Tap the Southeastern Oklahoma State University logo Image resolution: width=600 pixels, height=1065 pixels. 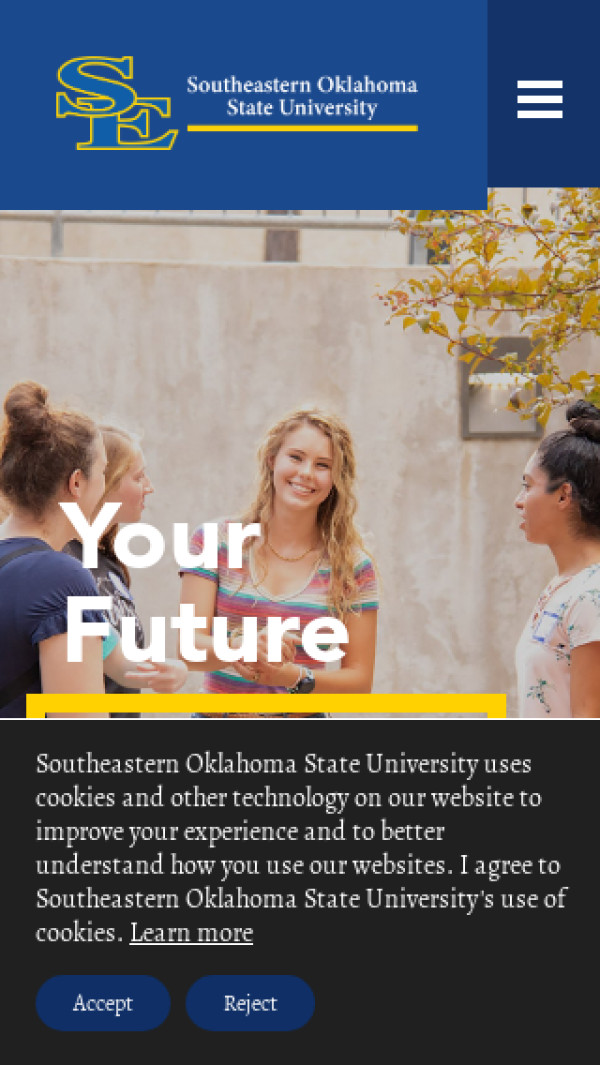tap(237, 102)
